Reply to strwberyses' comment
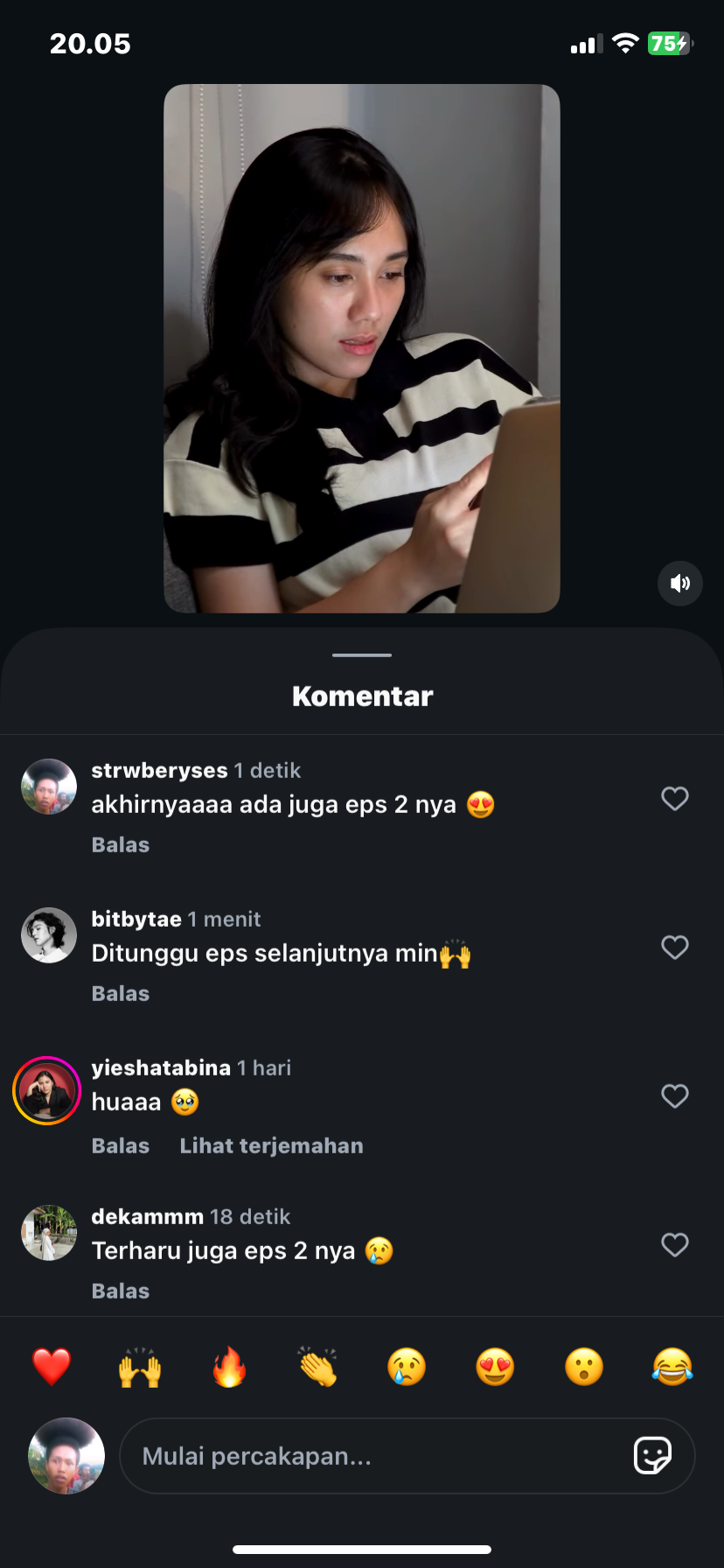724x1568 pixels. tap(121, 845)
